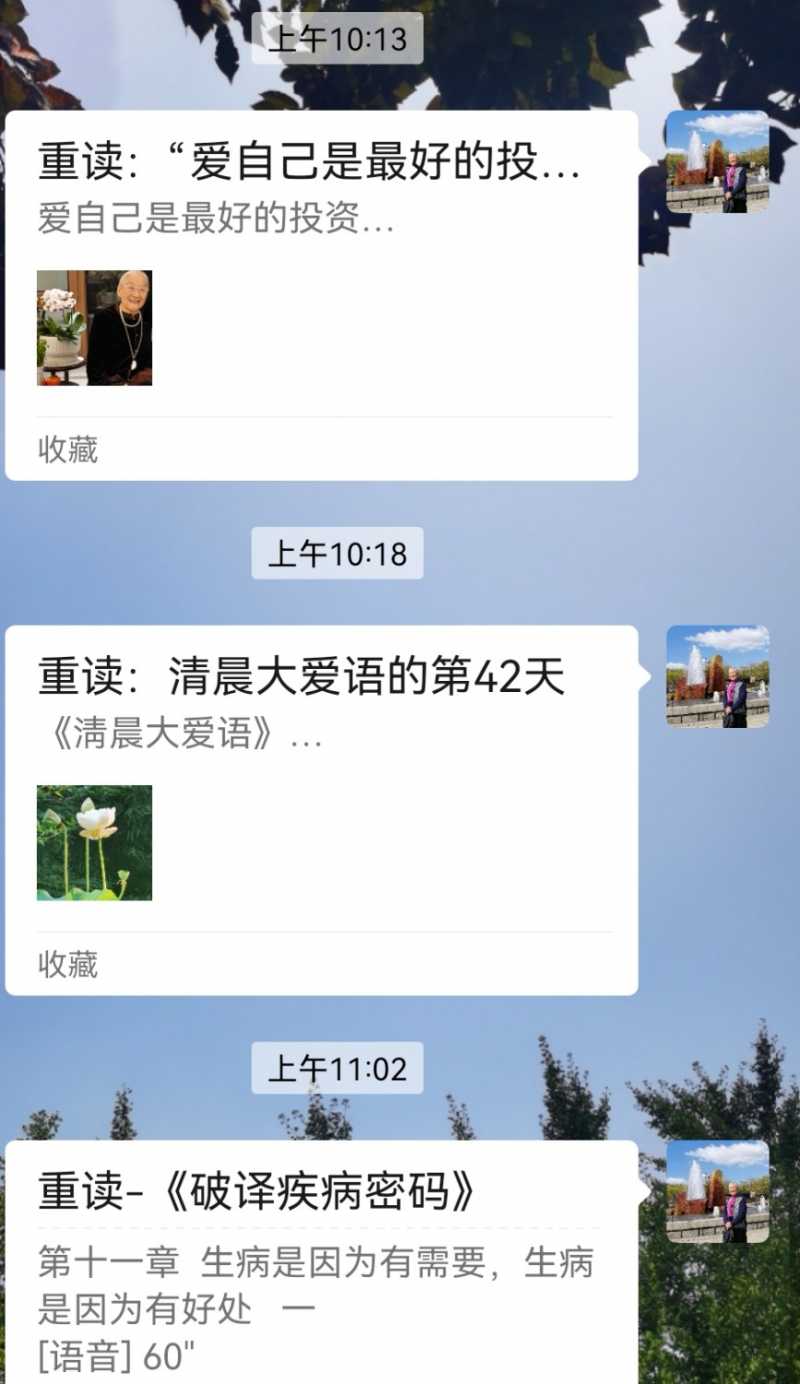Screen dimensions: 800x1384
Task: Tap the avatar beside the 11:02 message
Action: pyautogui.click(x=716, y=1192)
